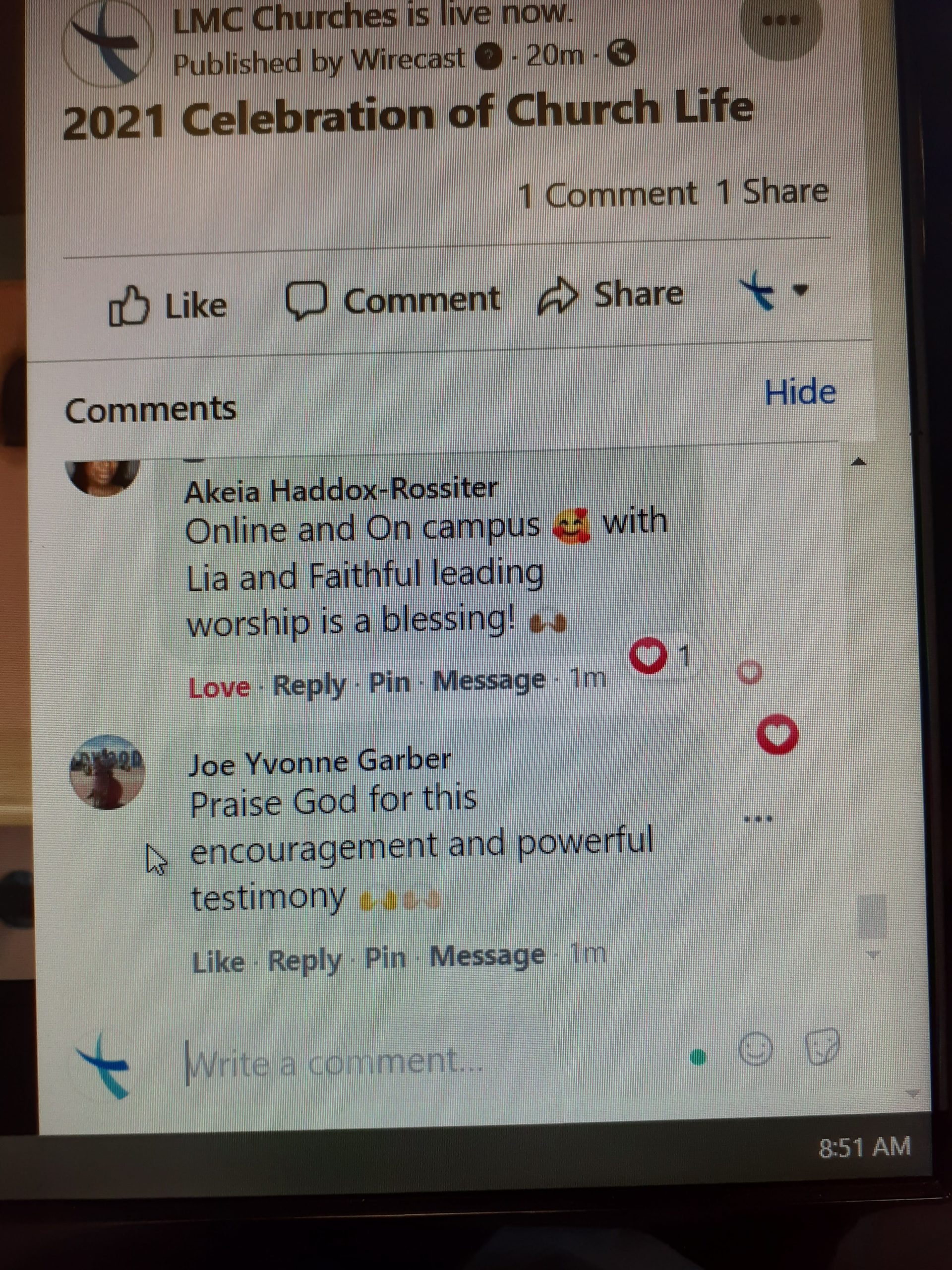Screen dimensions: 952x1270
Task: Like the Celebration of Church Life post
Action: (x=168, y=304)
